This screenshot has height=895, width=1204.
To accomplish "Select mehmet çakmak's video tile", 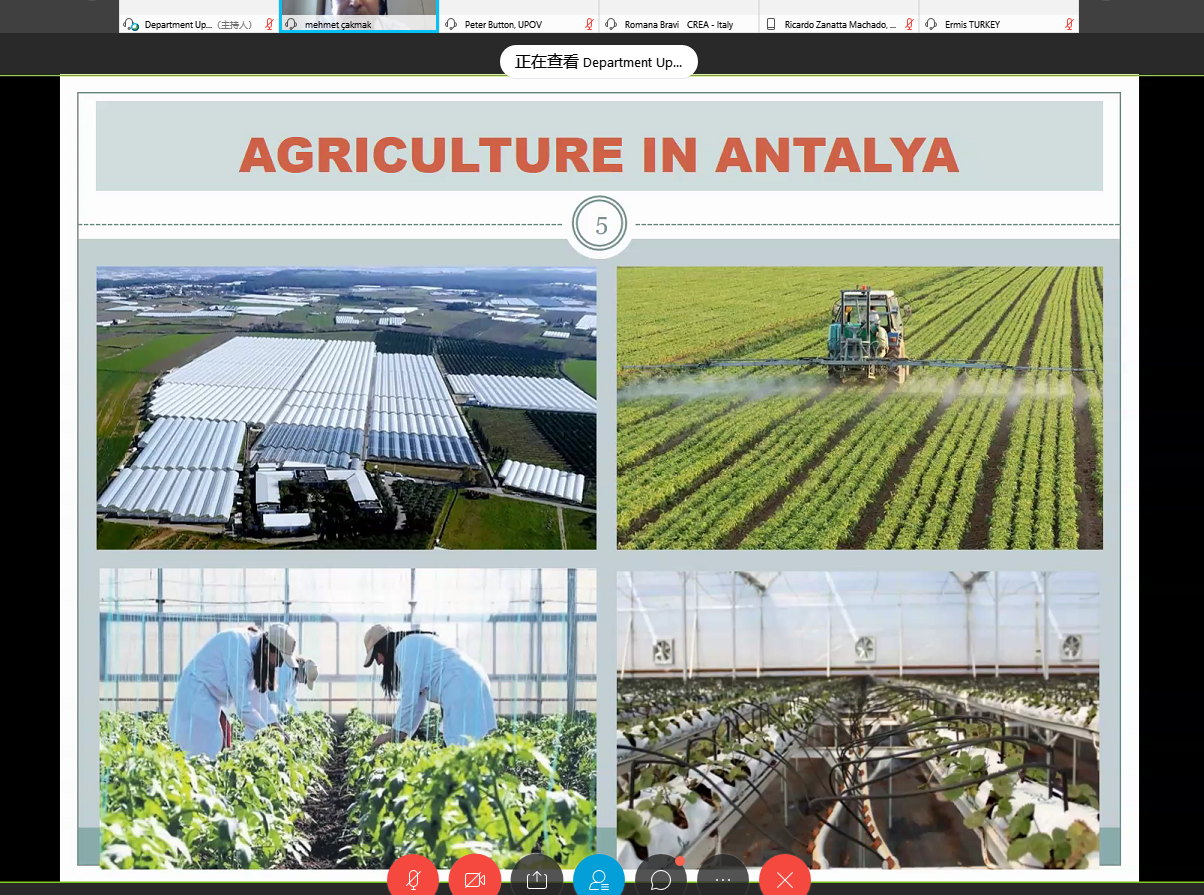I will pos(358,16).
